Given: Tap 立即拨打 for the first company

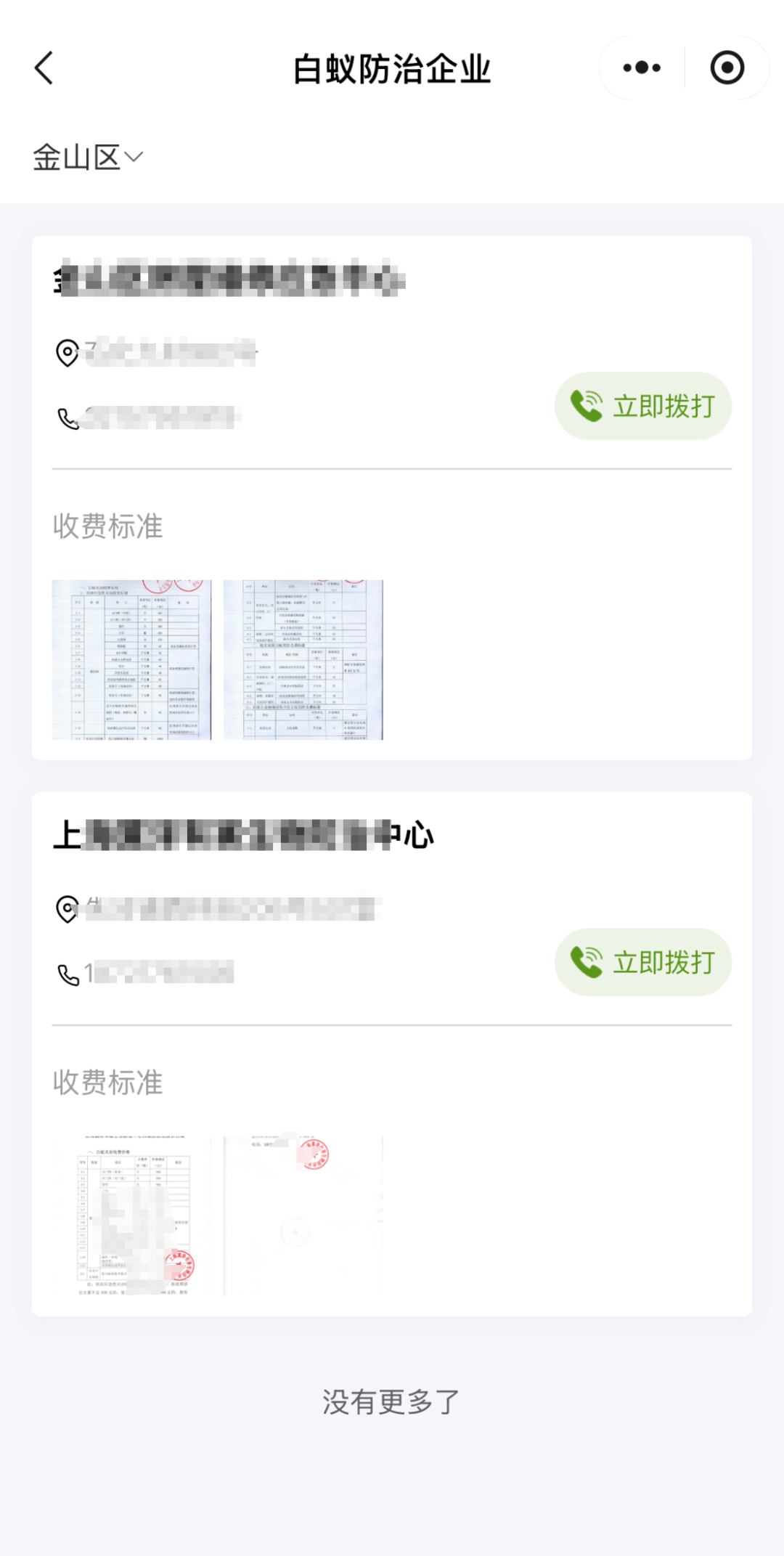Looking at the screenshot, I should click(x=643, y=406).
